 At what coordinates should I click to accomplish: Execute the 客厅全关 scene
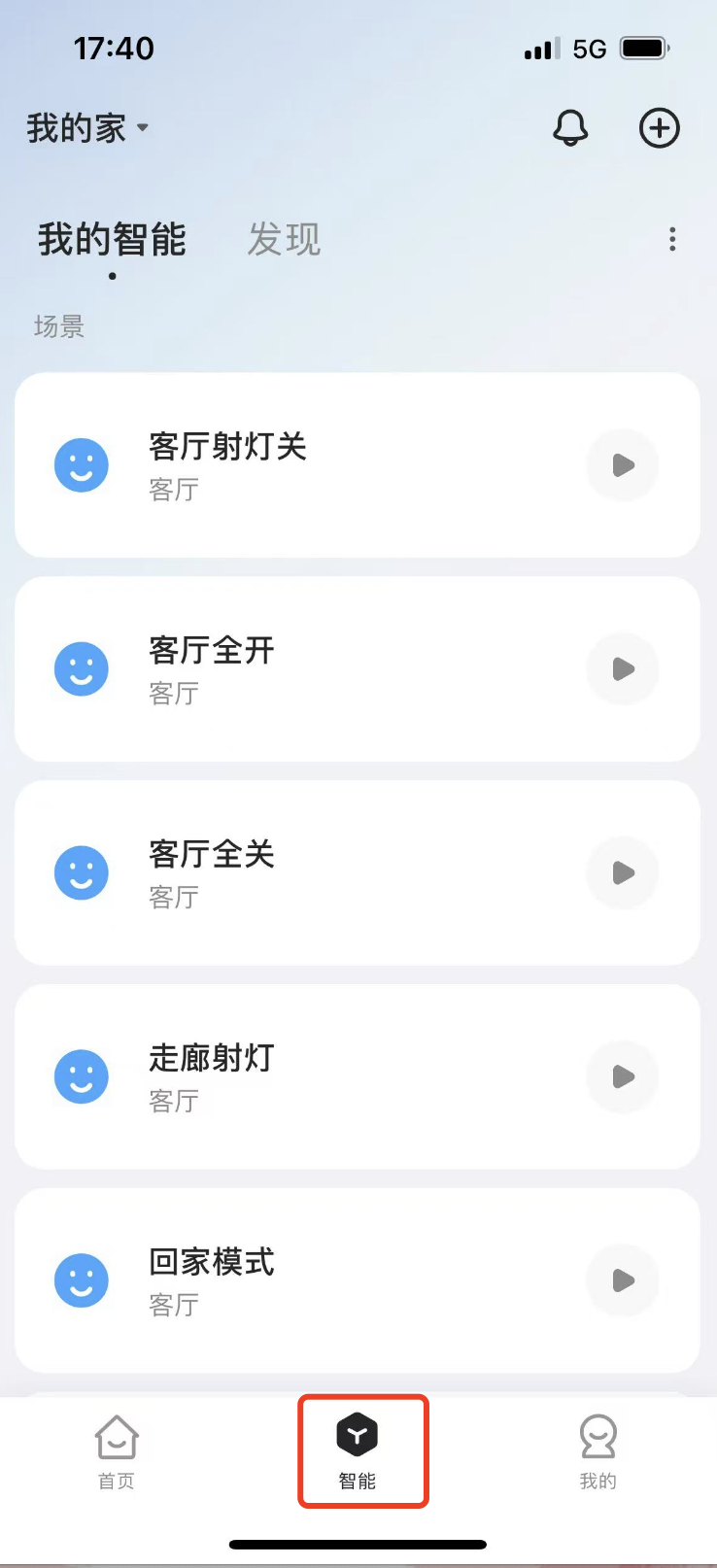(x=623, y=873)
